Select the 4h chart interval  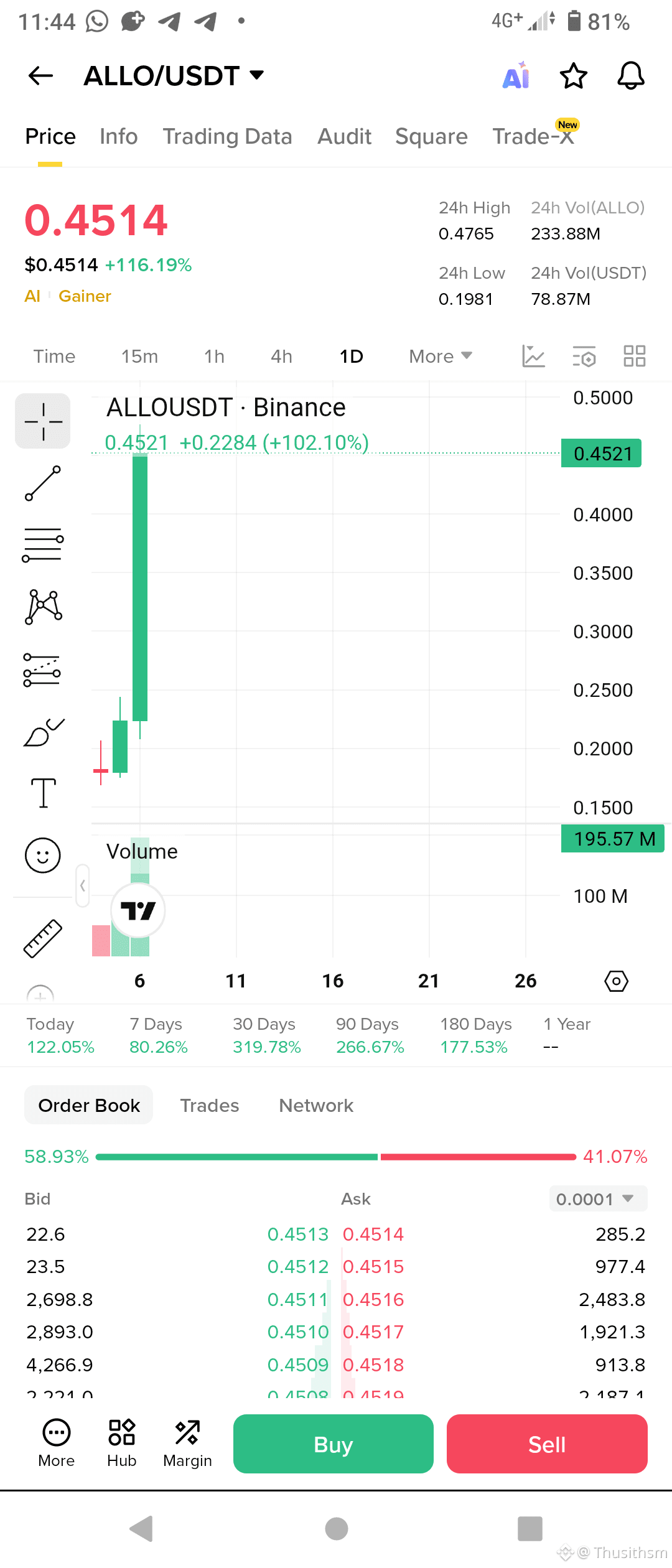point(281,357)
